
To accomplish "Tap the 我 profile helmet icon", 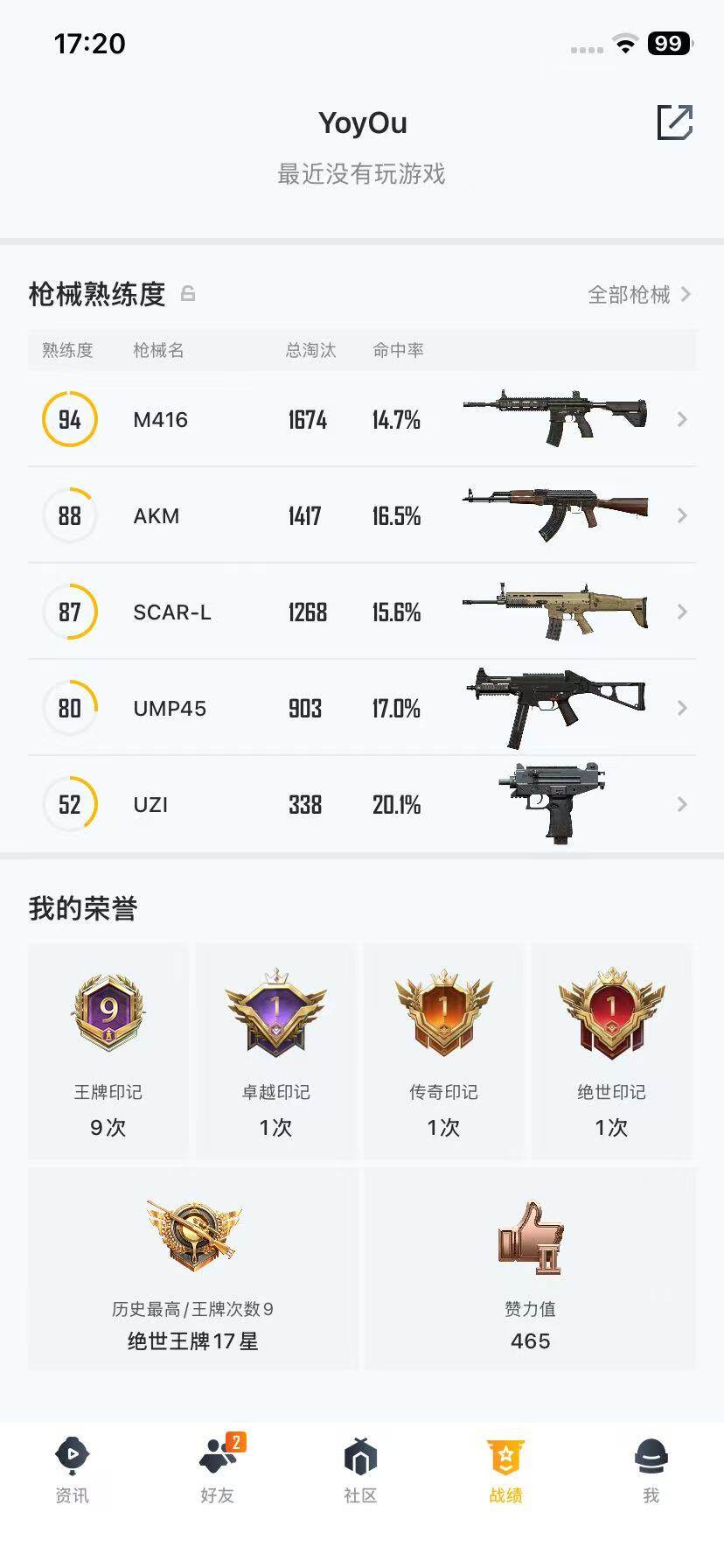I will pos(651,1454).
